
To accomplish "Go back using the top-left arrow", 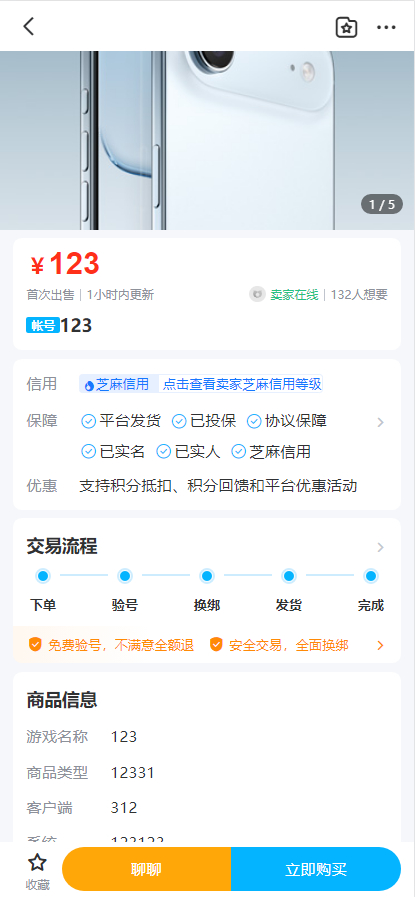I will pos(29,26).
